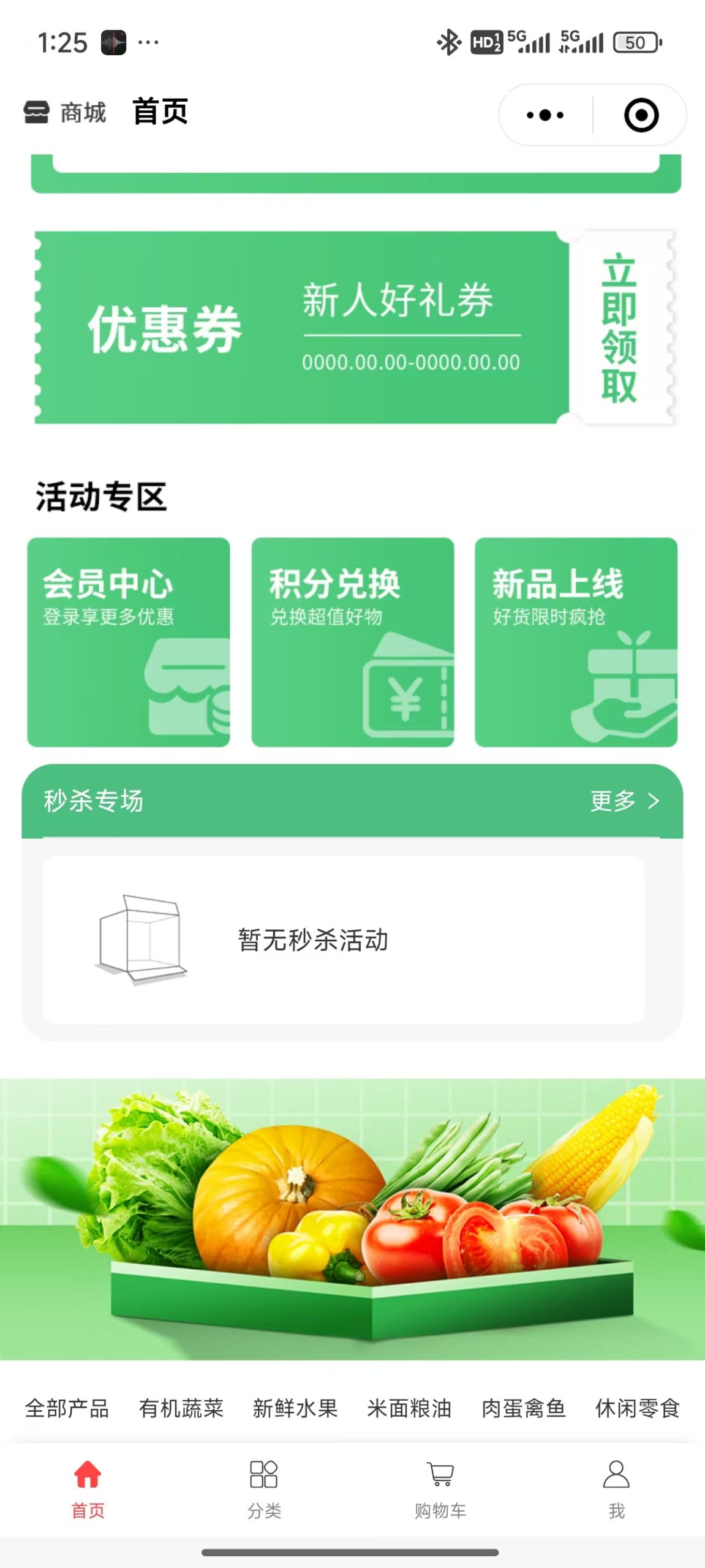Select the 肉蛋禽鱼 category tab
The height and width of the screenshot is (1568, 705).
[x=524, y=1408]
